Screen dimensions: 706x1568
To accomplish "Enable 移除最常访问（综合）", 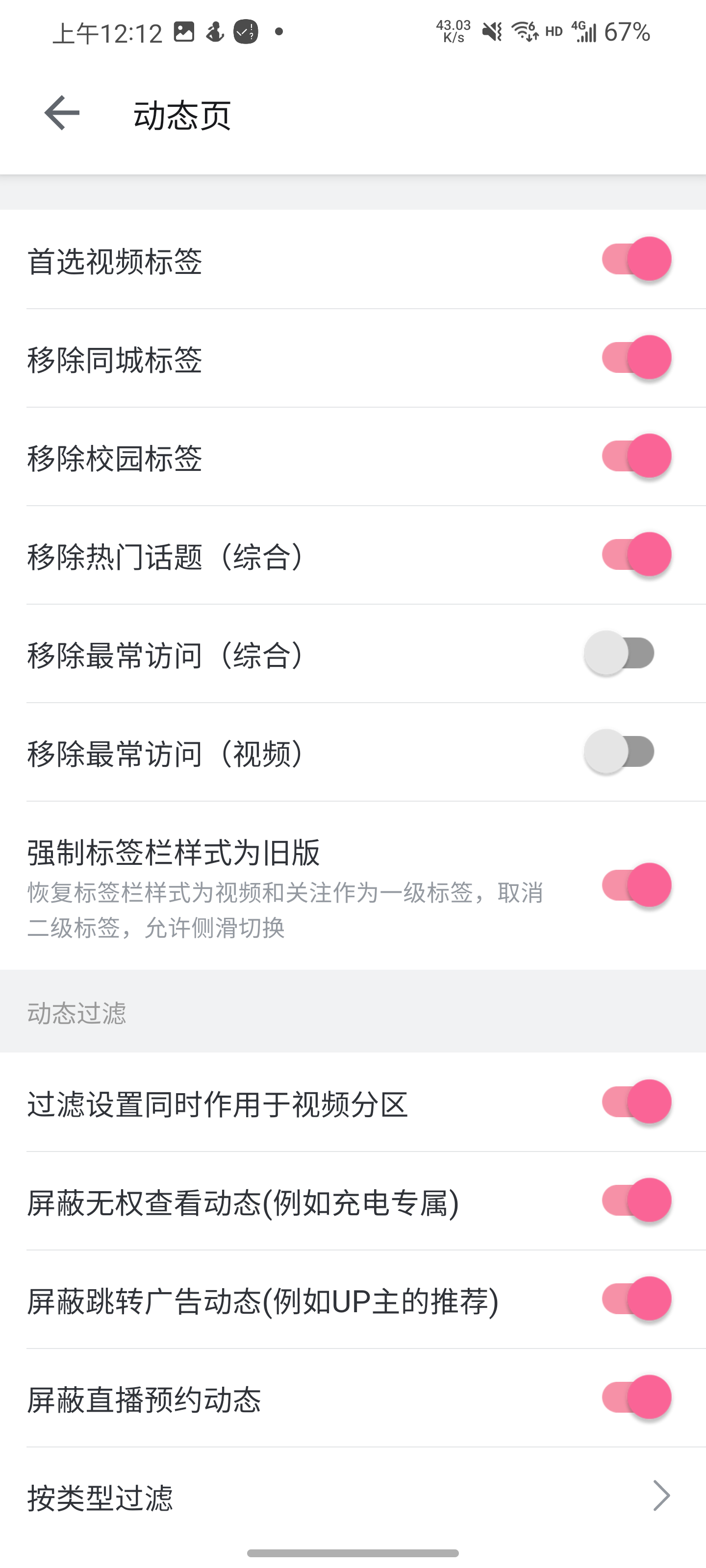I will point(620,654).
